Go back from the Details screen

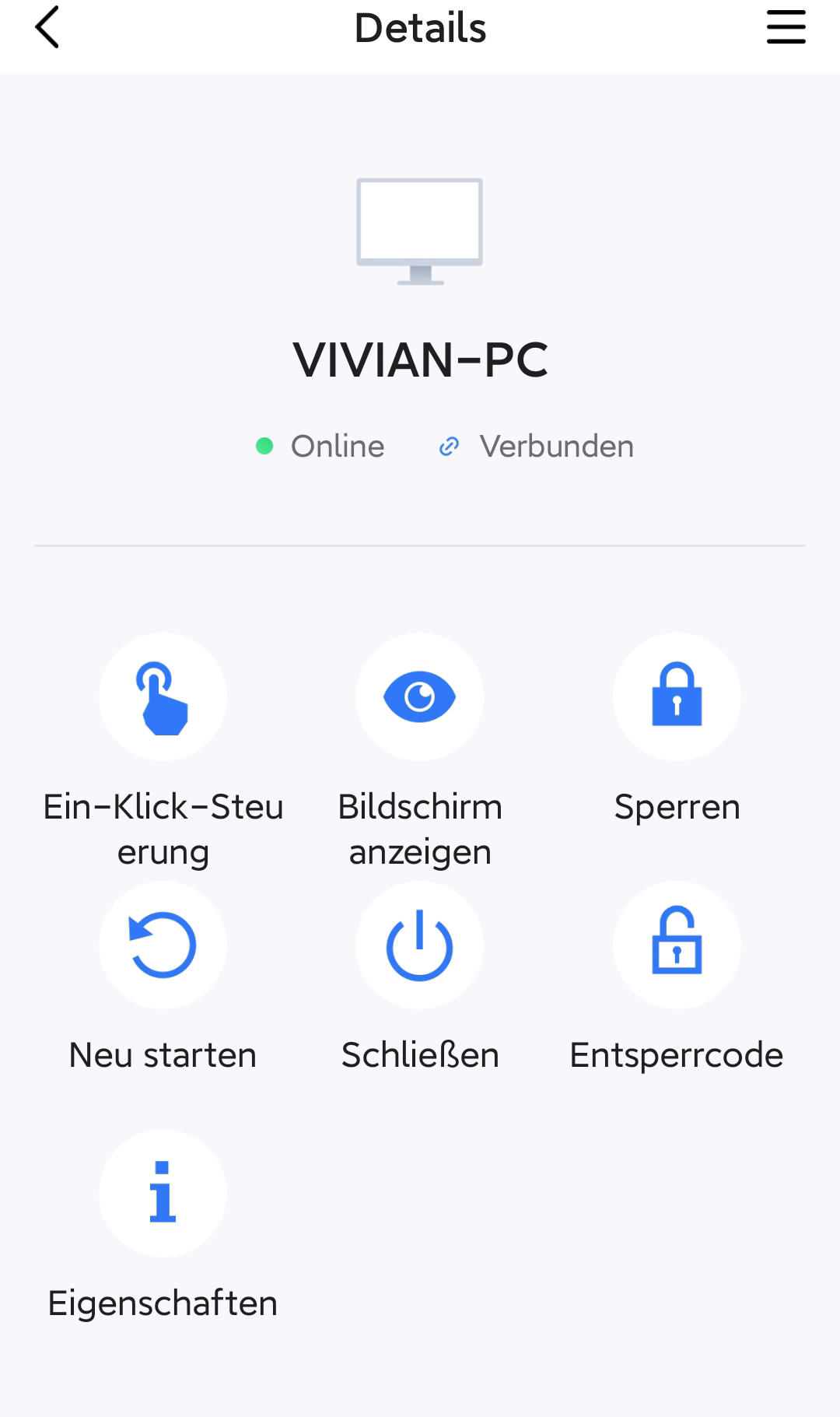(47, 28)
